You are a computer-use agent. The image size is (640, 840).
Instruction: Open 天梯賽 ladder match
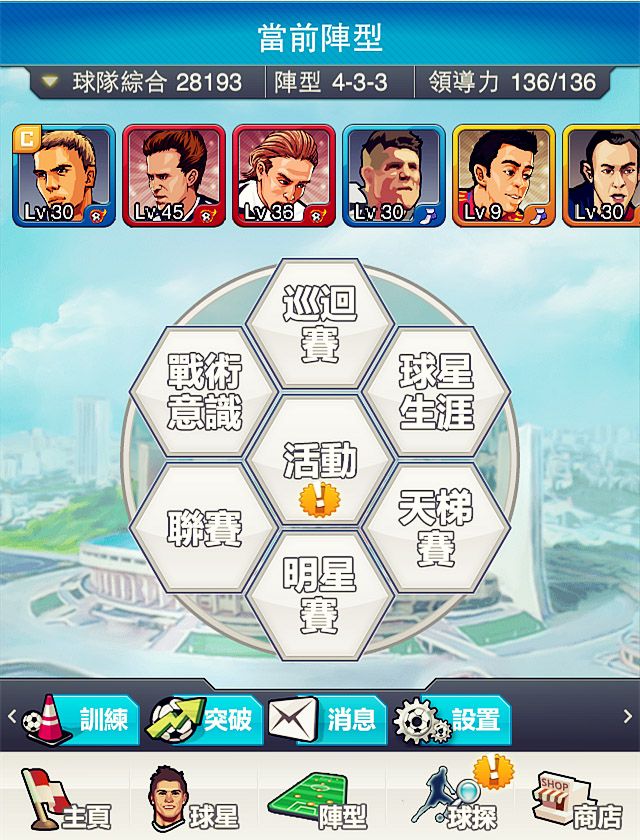[x=435, y=527]
